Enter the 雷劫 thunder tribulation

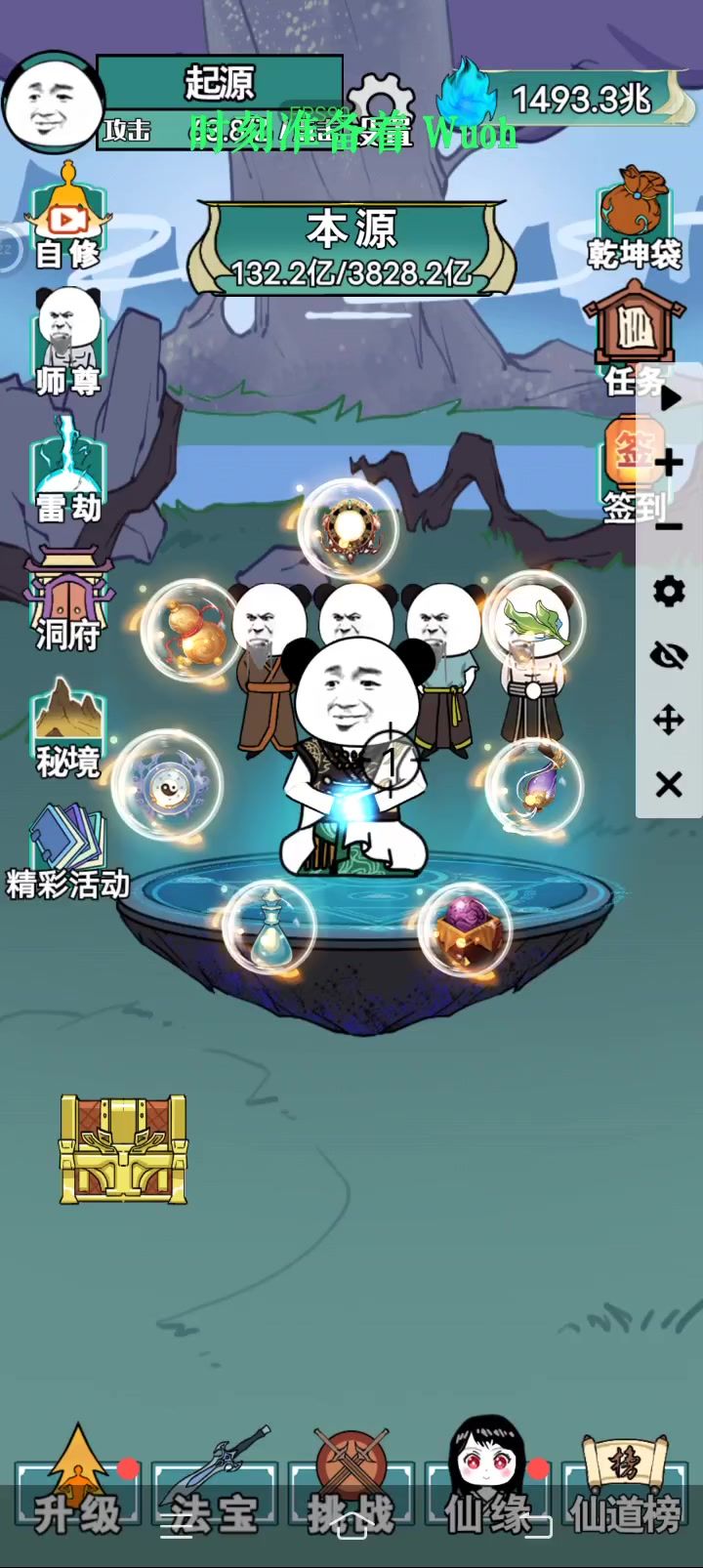68,471
